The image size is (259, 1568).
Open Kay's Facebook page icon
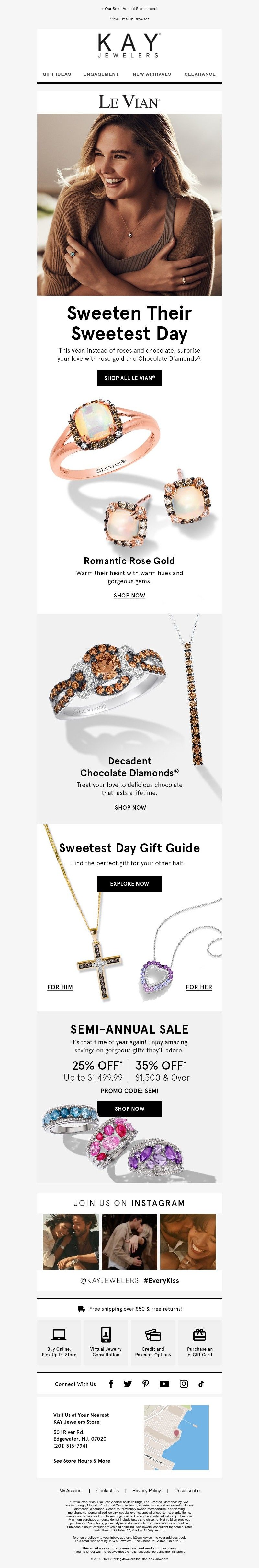[111, 1383]
